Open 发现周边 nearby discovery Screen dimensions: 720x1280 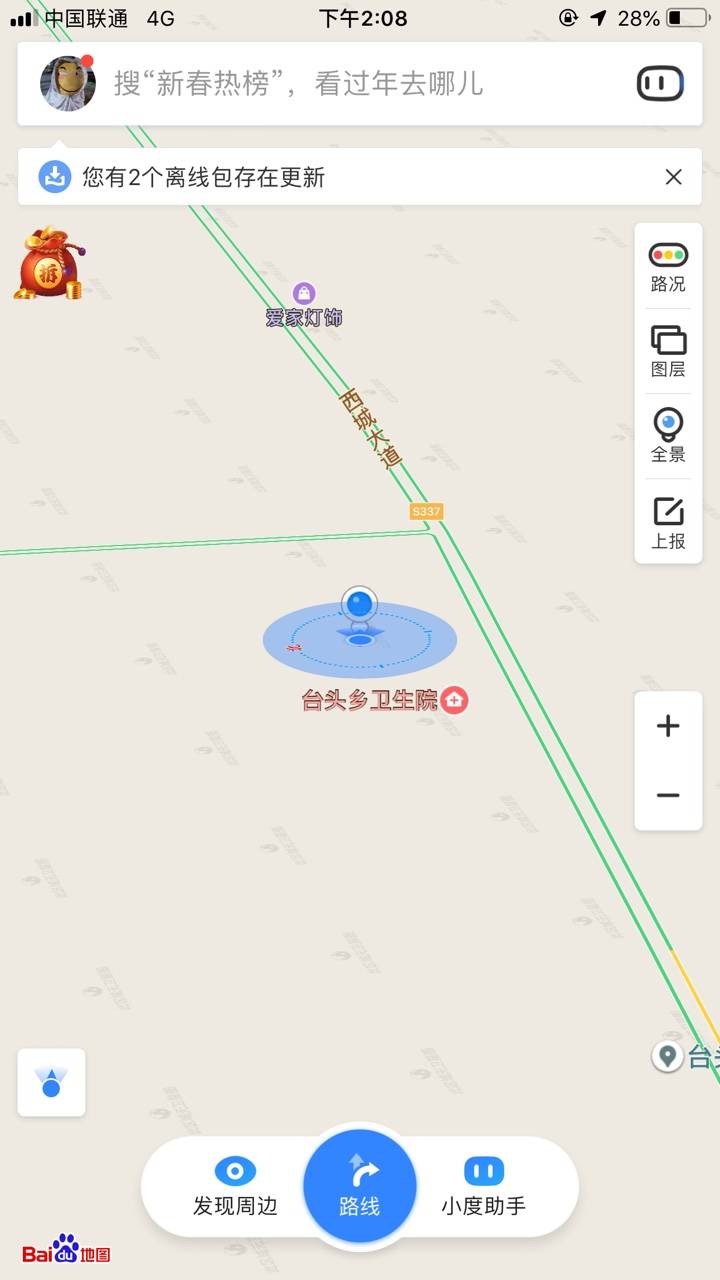235,1187
